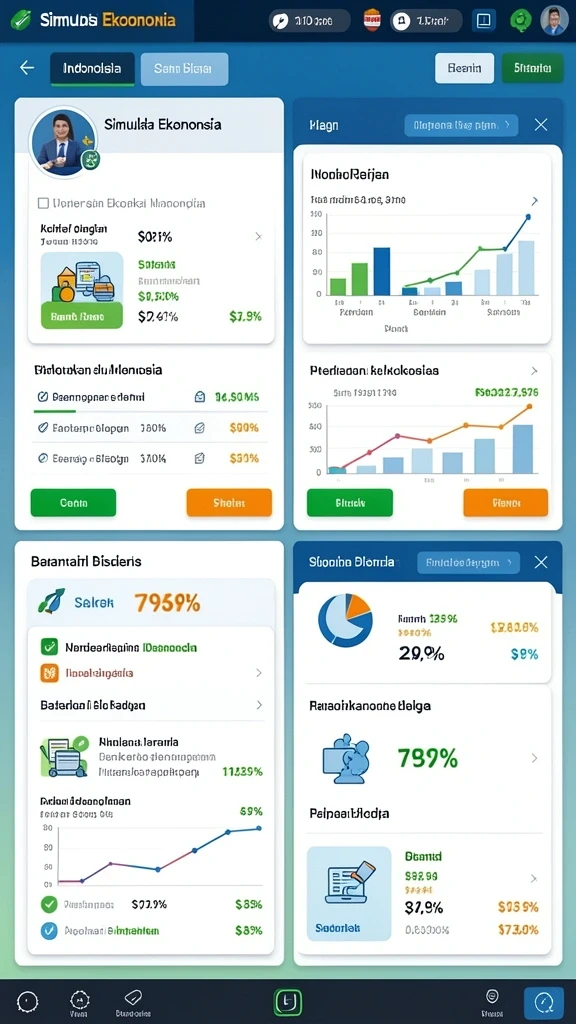576x1024 pixels.
Task: Open the Baterloan Blo Badgan row
Action: point(152,705)
